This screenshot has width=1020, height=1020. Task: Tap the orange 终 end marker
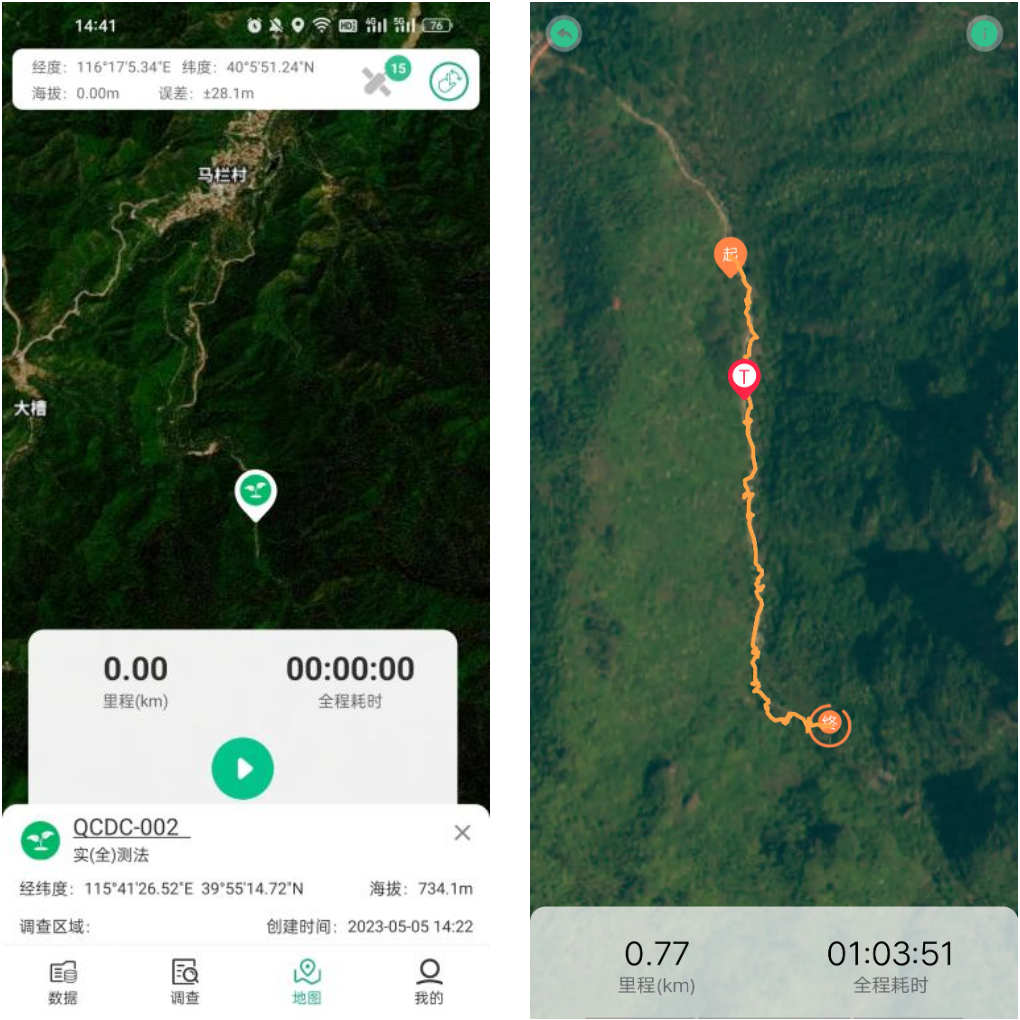coord(830,723)
